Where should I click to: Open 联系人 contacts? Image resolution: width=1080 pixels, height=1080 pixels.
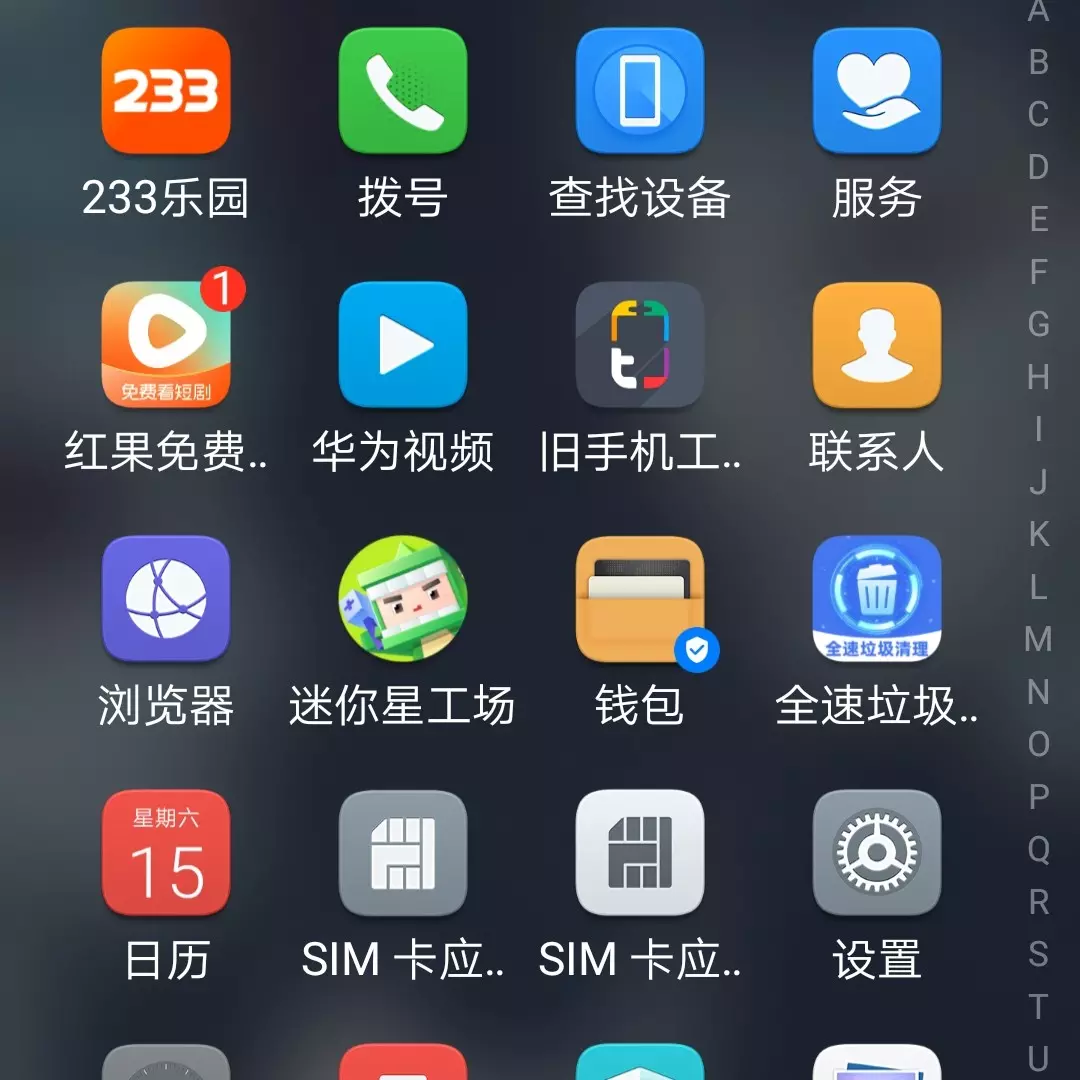(877, 345)
